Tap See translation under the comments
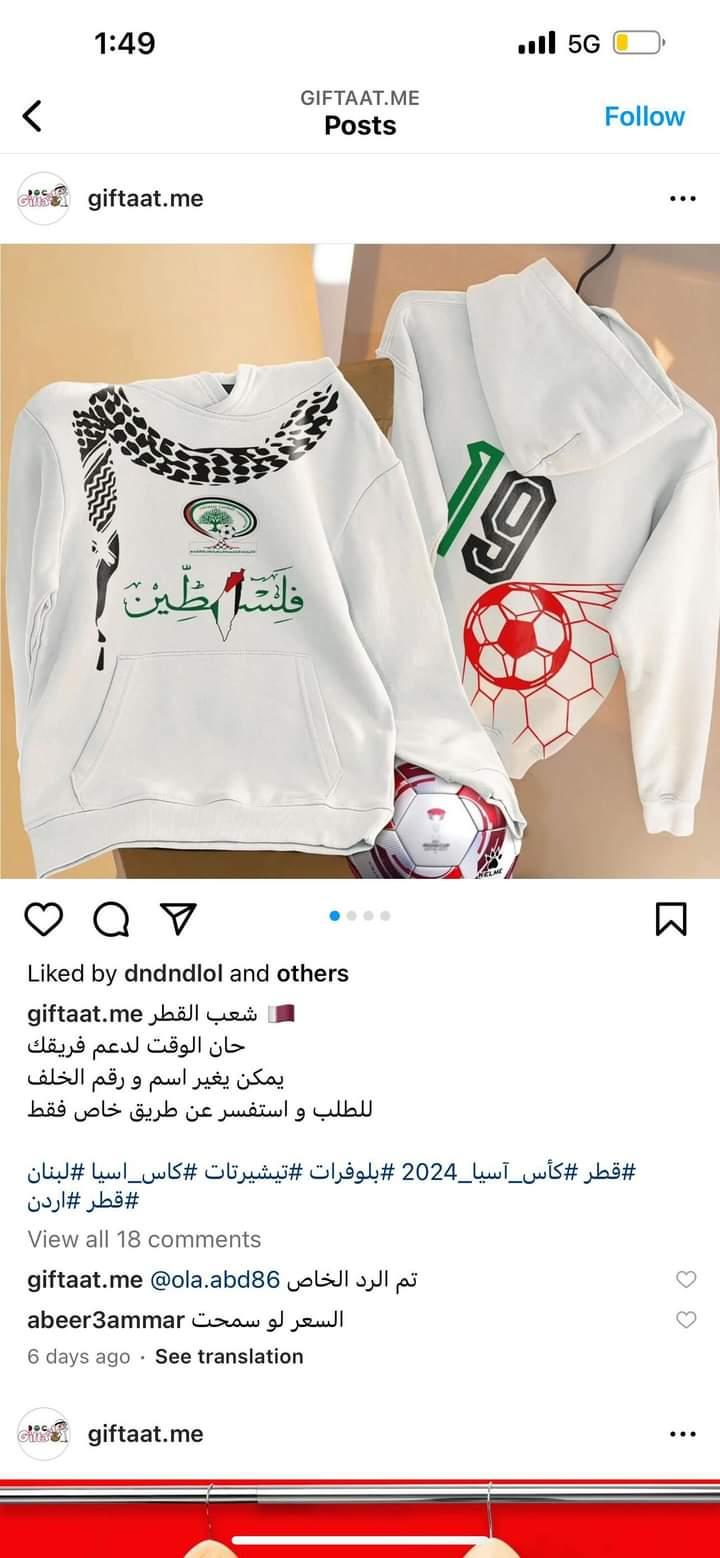The height and width of the screenshot is (1558, 720). pyautogui.click(x=229, y=1357)
